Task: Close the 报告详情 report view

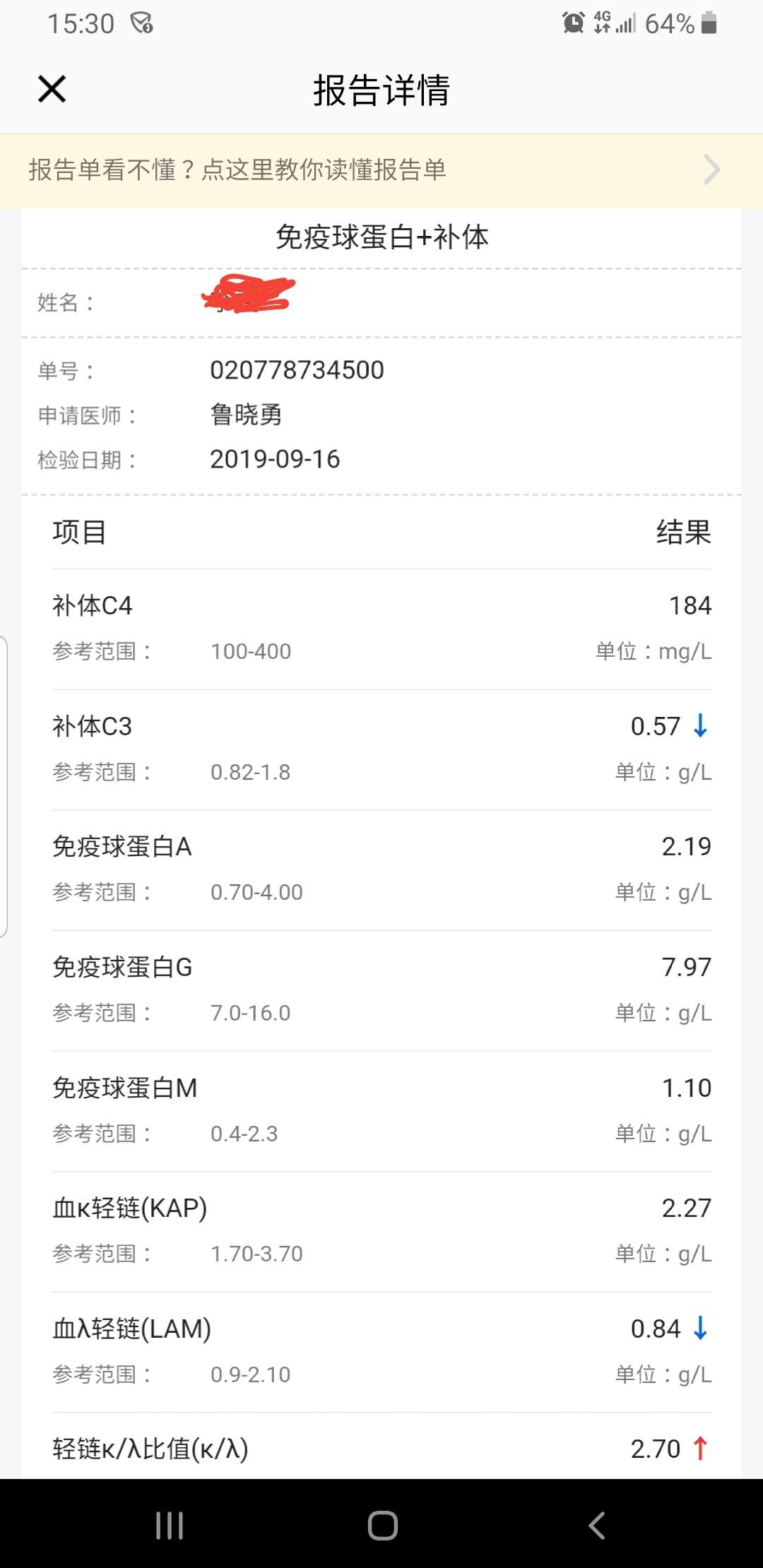Action: click(x=51, y=90)
